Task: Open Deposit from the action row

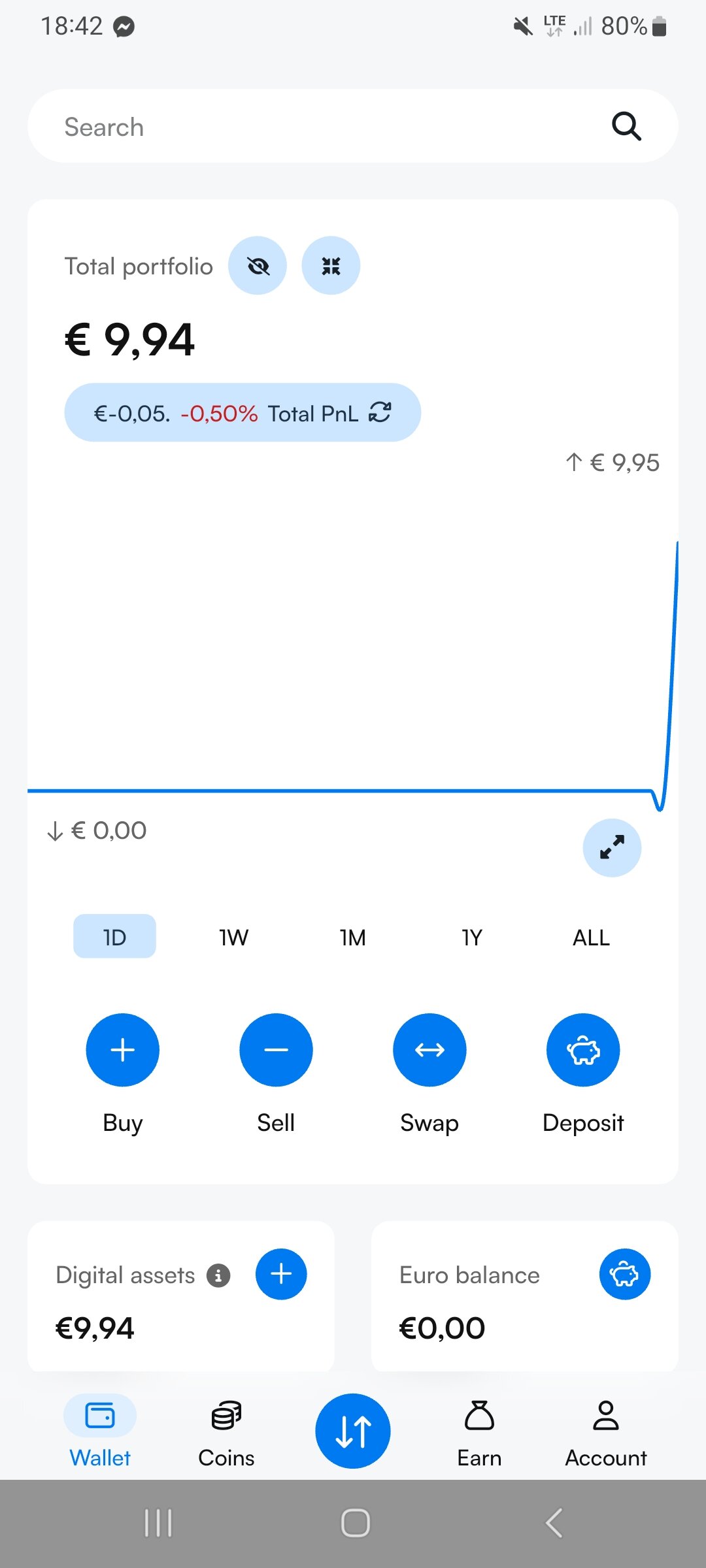Action: (583, 1050)
